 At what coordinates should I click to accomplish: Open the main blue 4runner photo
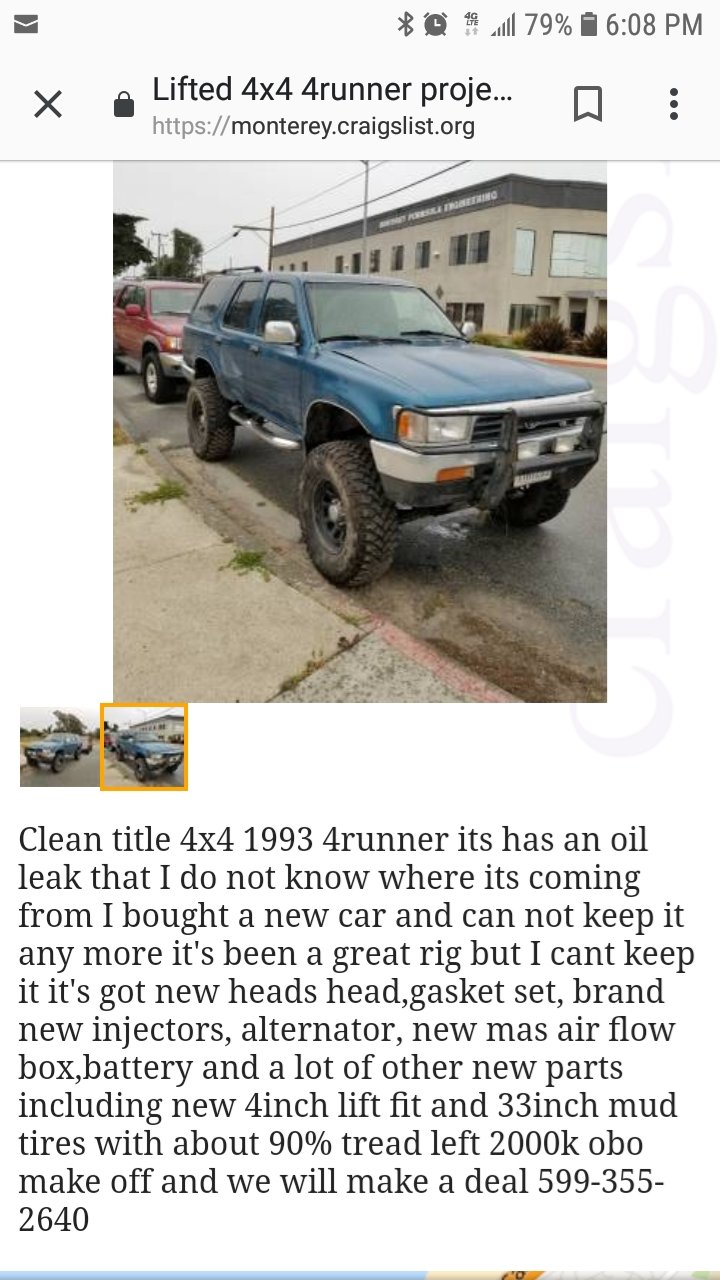point(360,431)
